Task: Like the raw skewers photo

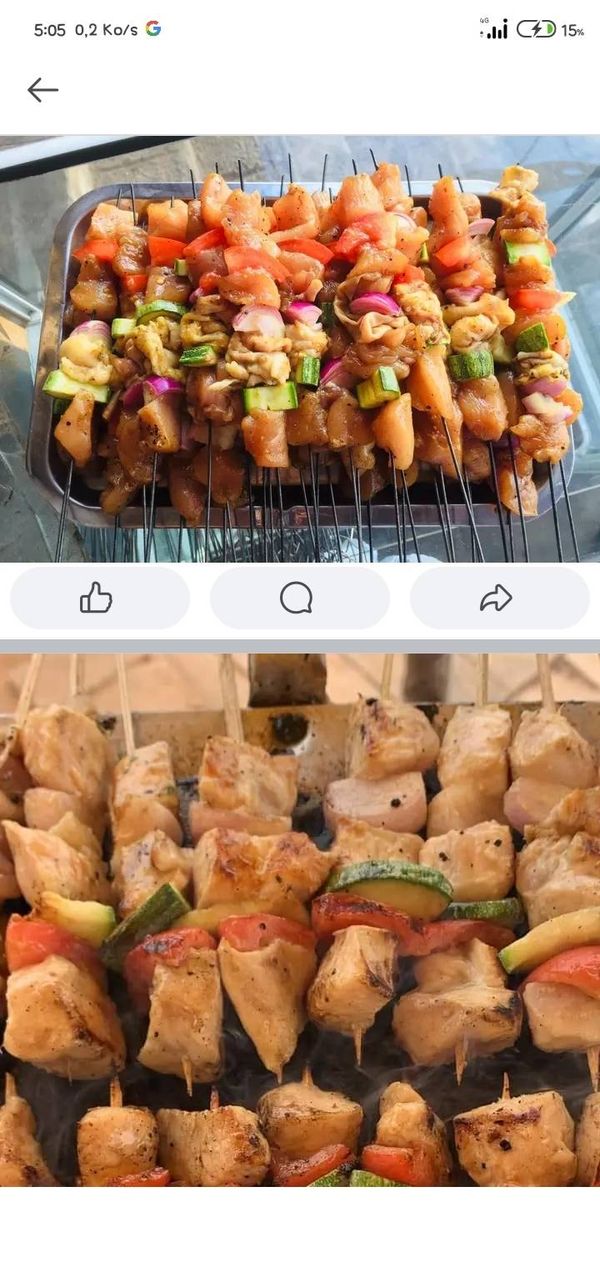Action: (98, 598)
